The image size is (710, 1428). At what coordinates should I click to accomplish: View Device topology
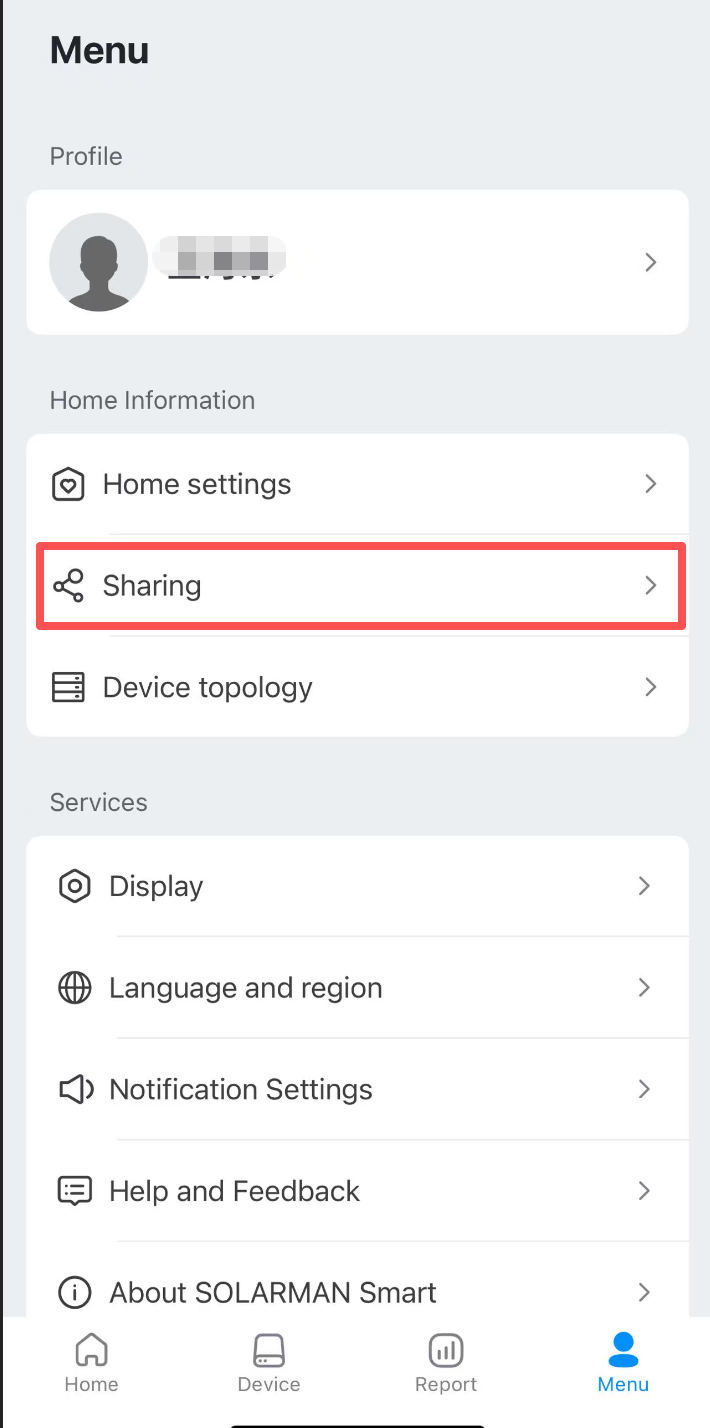(x=357, y=688)
